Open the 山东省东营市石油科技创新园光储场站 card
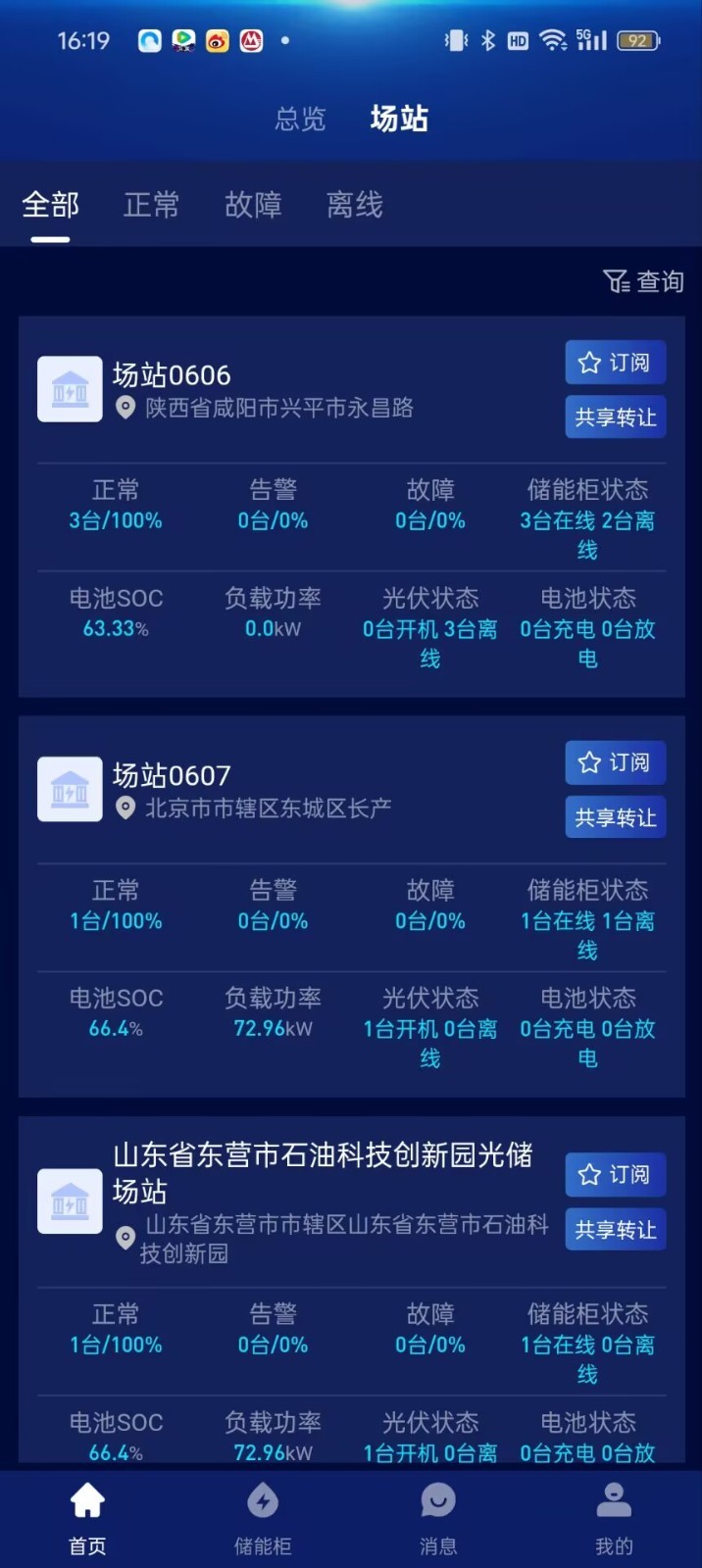The width and height of the screenshot is (702, 1568). [x=351, y=1293]
